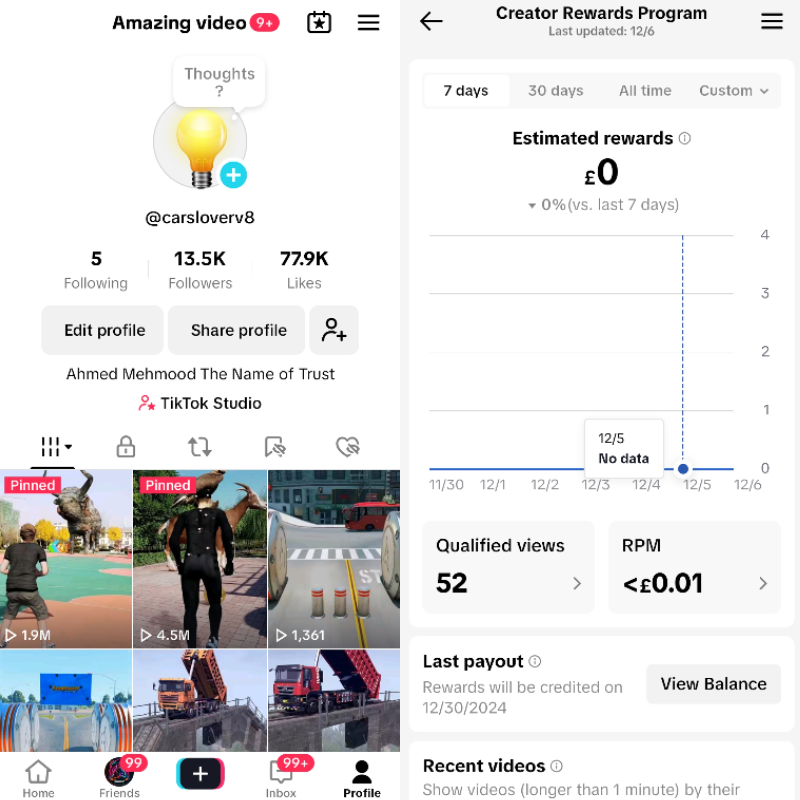
Task: Switch to the private videos lock tab
Action: tap(125, 446)
